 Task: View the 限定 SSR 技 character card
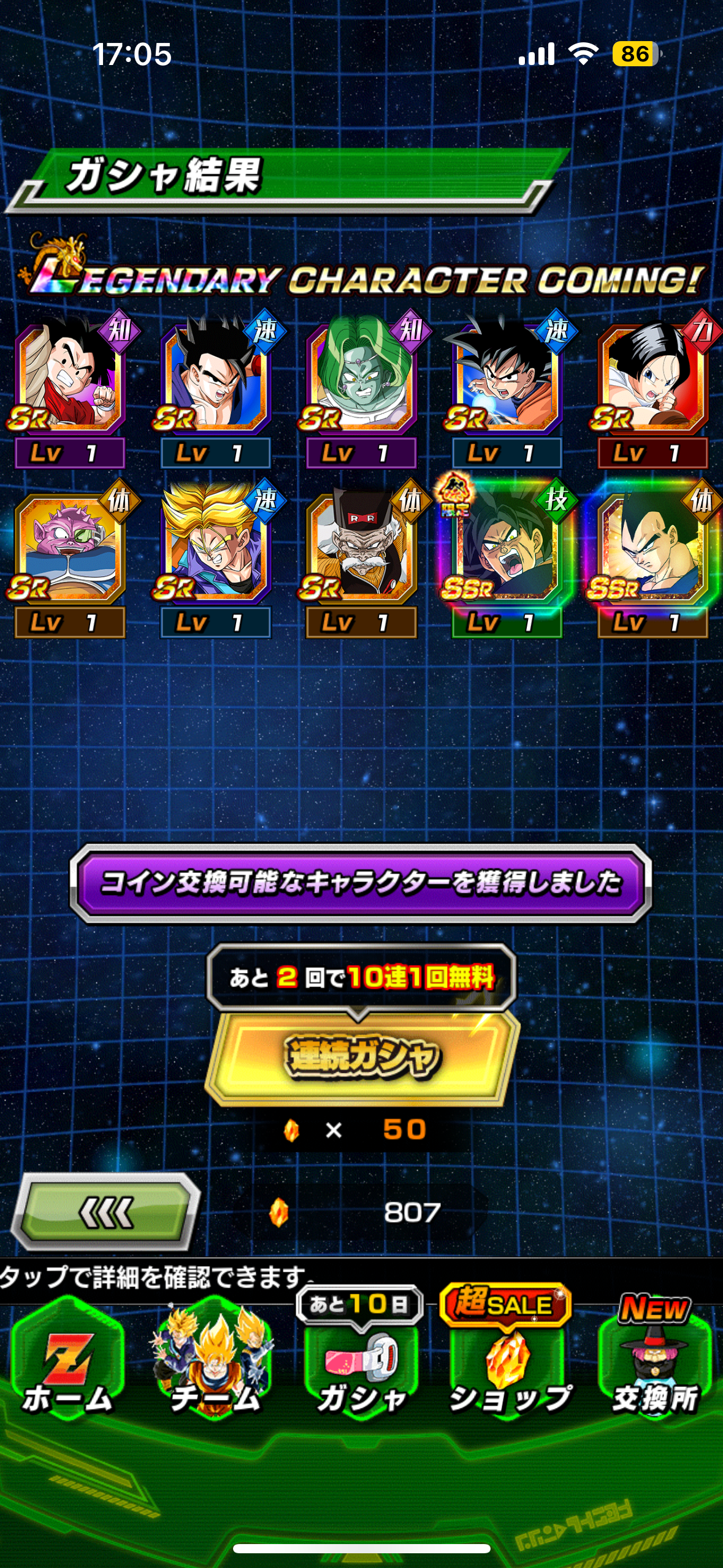click(507, 546)
